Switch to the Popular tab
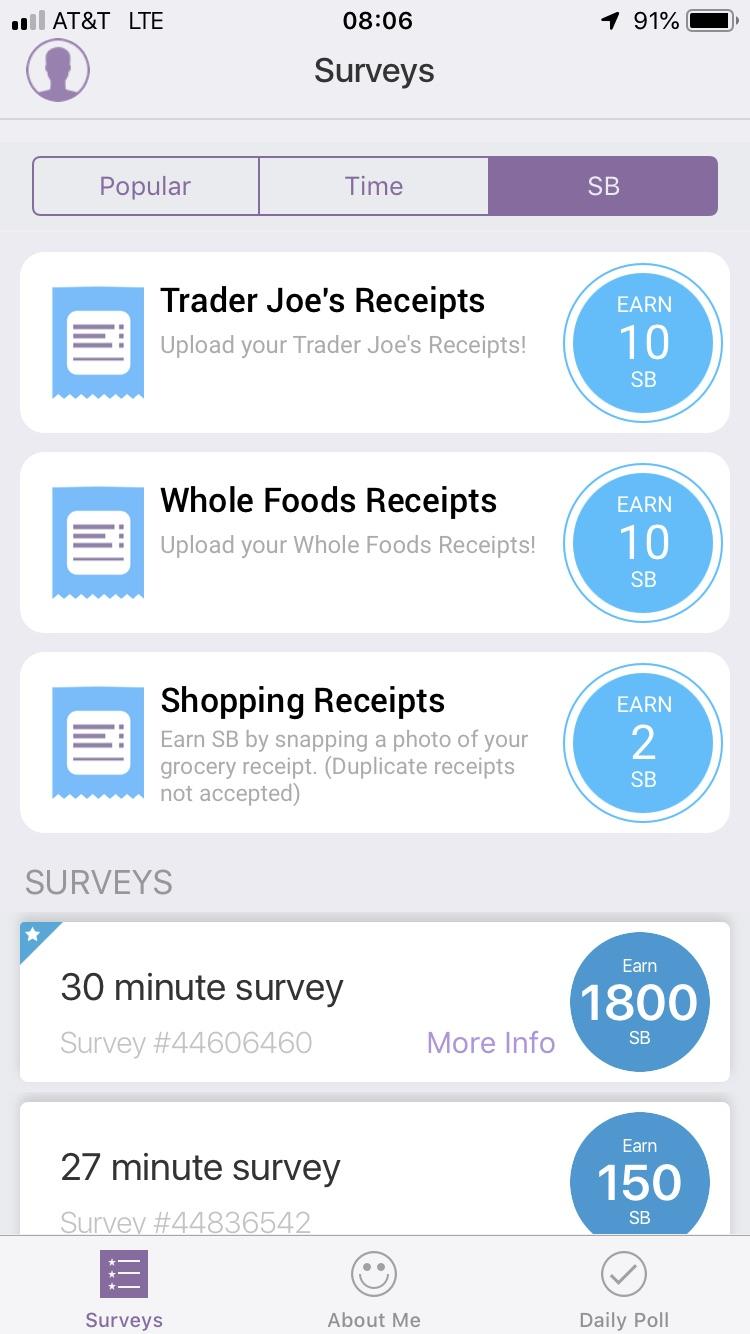750x1334 pixels. coord(144,186)
